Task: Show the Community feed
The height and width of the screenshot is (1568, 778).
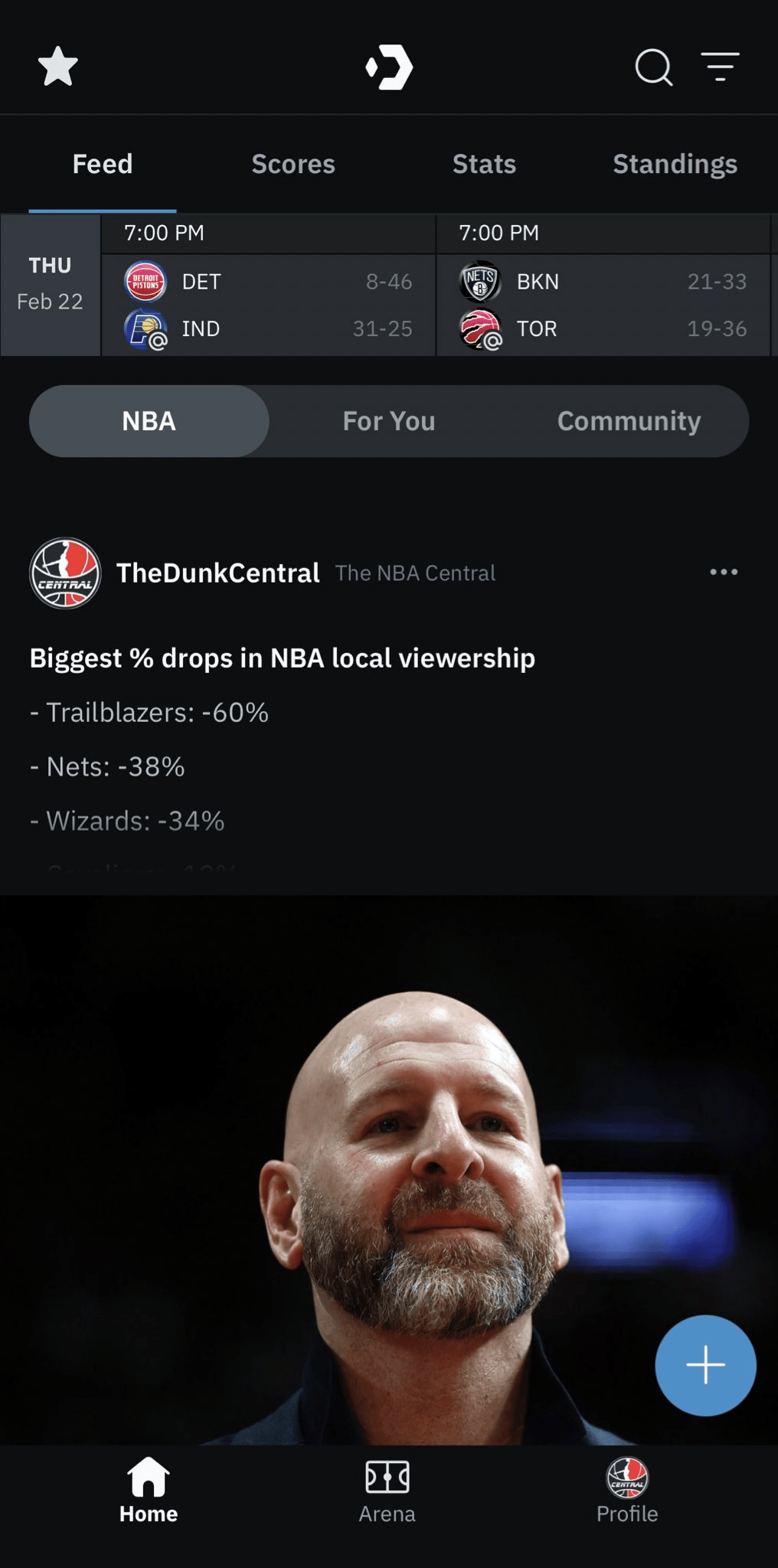Action: (x=629, y=421)
